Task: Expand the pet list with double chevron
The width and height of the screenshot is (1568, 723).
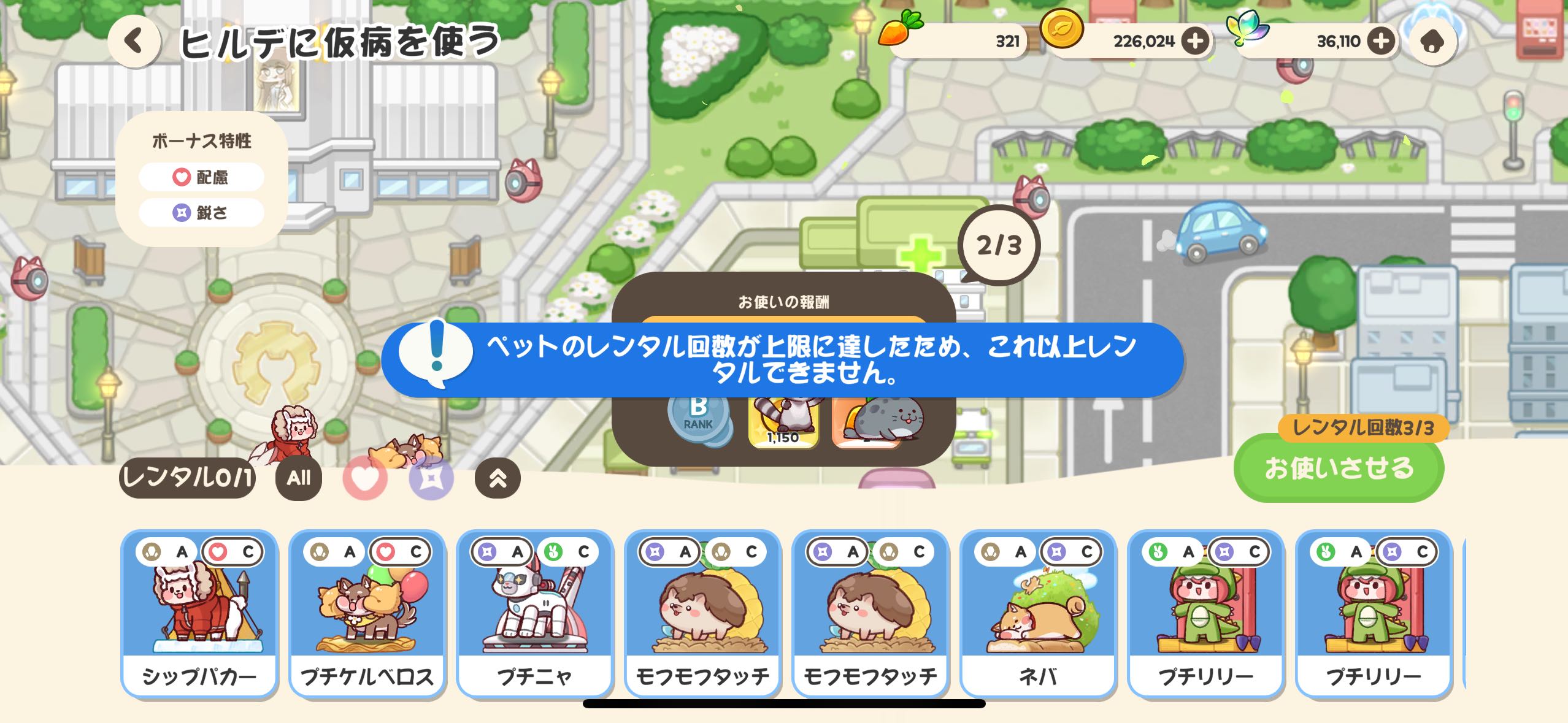Action: (x=498, y=478)
